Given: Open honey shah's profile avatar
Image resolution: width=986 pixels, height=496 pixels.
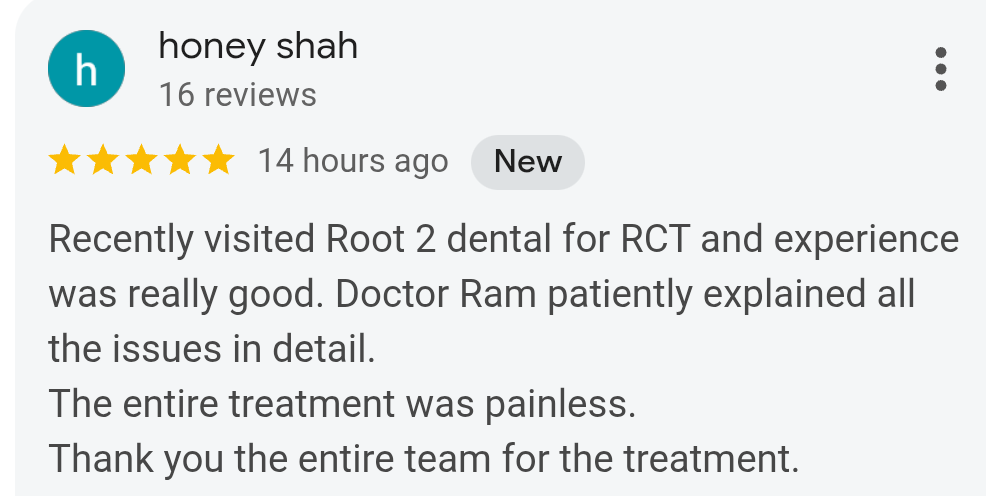Looking at the screenshot, I should point(87,70).
